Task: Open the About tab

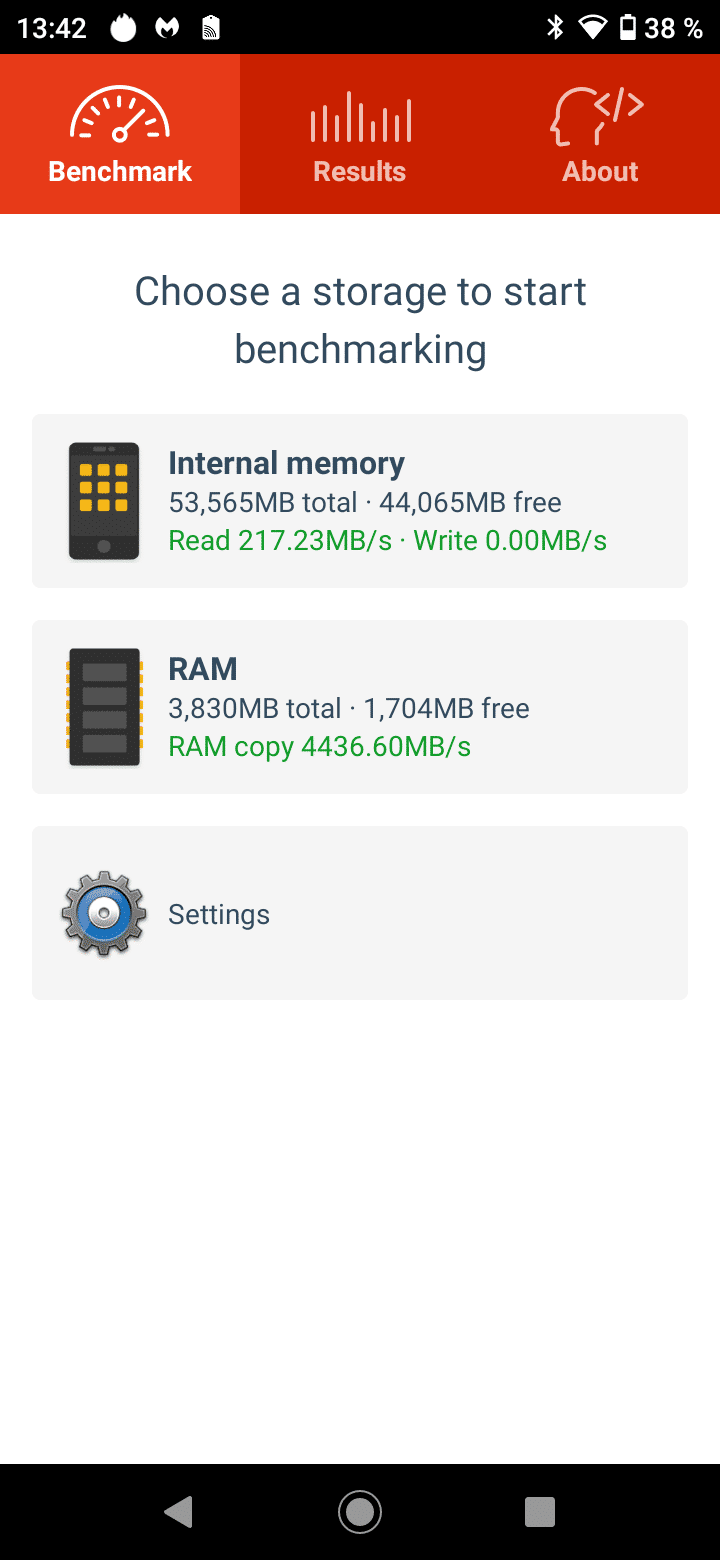Action: [600, 134]
